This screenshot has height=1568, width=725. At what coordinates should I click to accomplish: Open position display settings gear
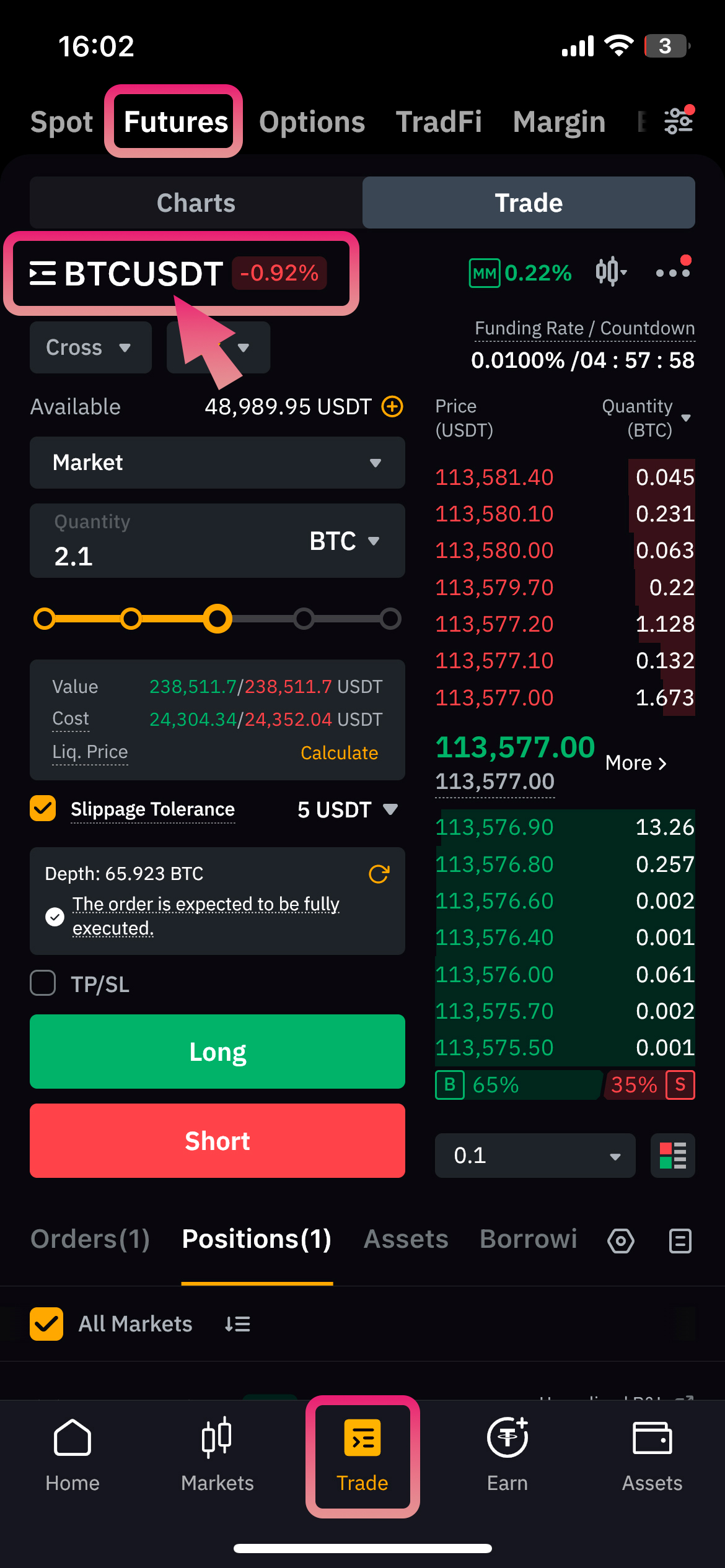(x=620, y=1240)
